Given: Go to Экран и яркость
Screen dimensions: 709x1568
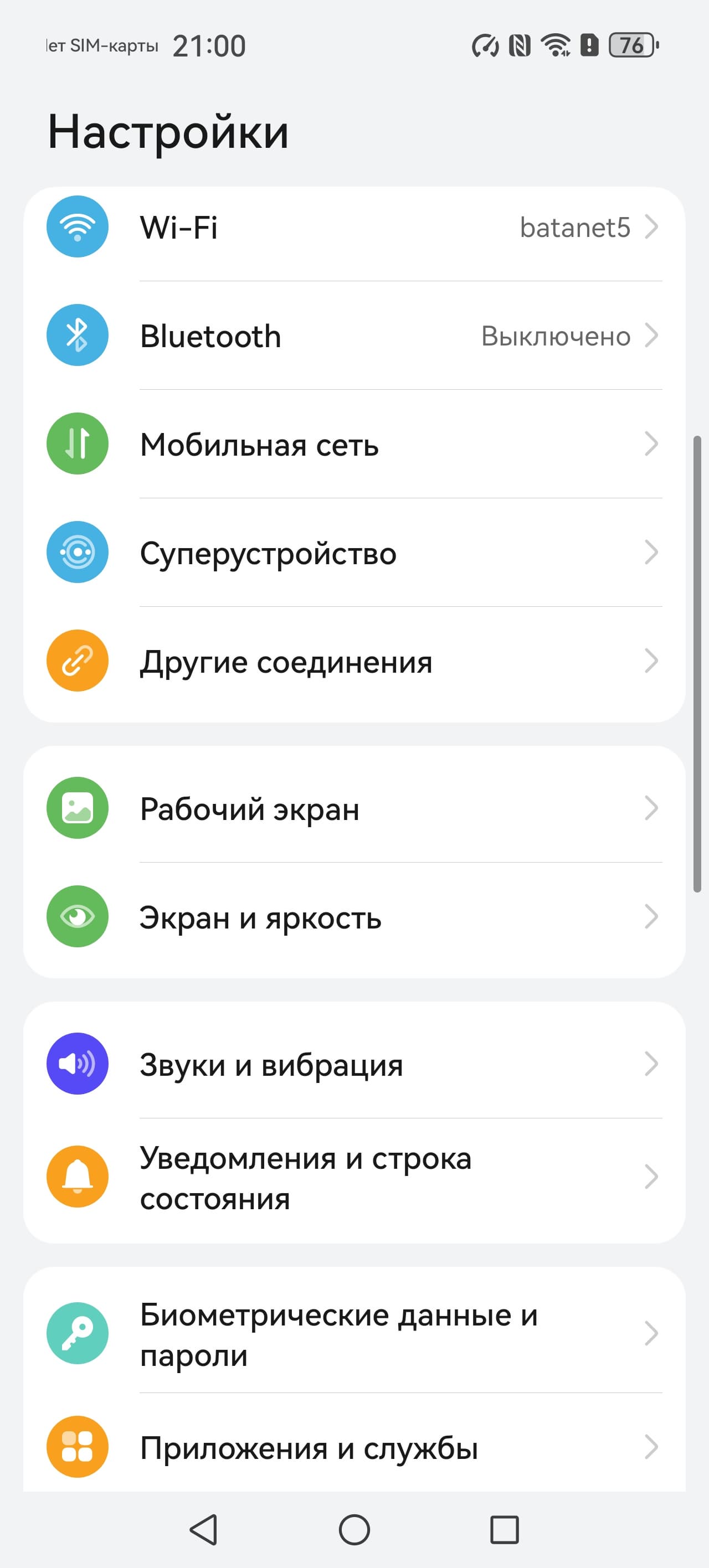Looking at the screenshot, I should 353,917.
